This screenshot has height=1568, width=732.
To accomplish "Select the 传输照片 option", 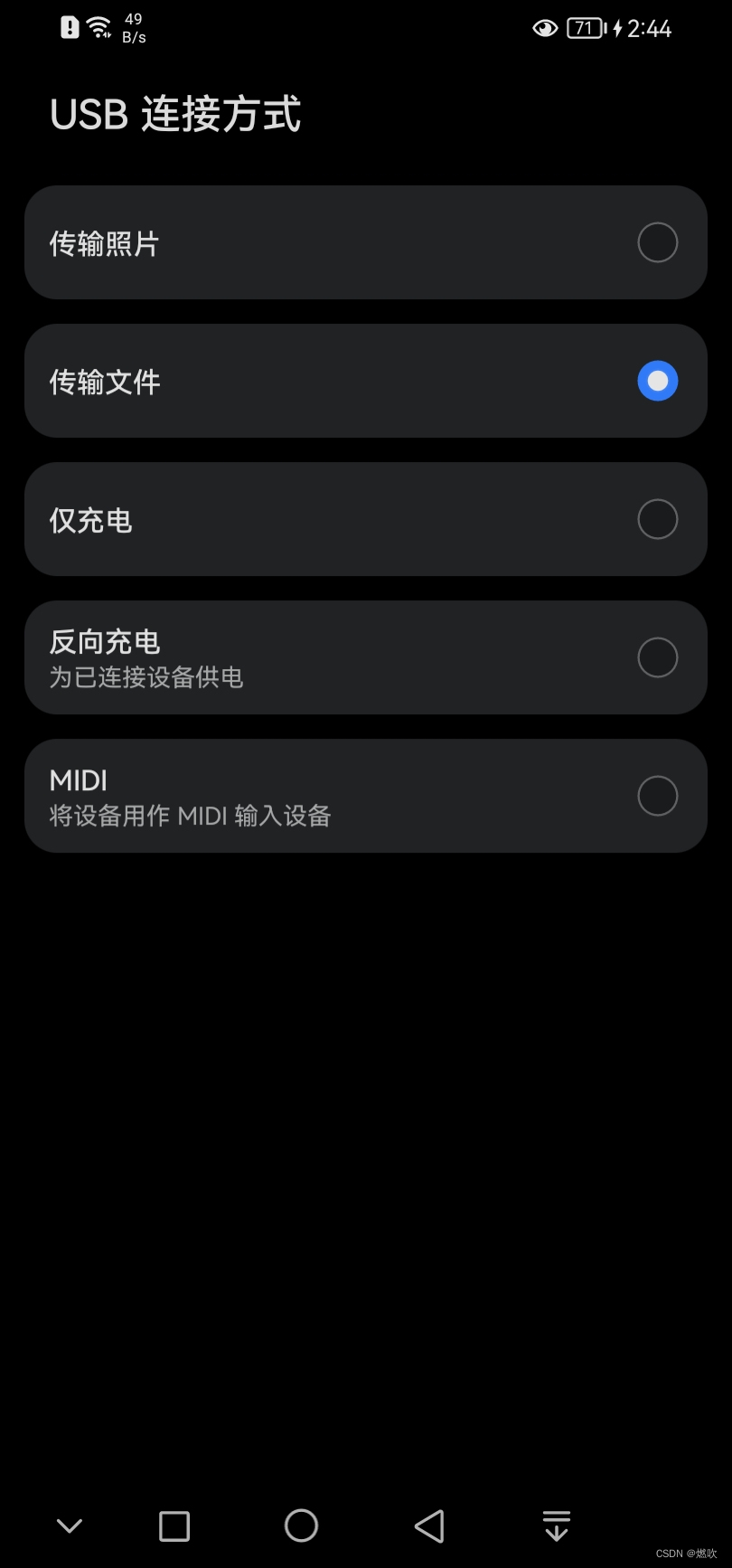I will [x=365, y=242].
